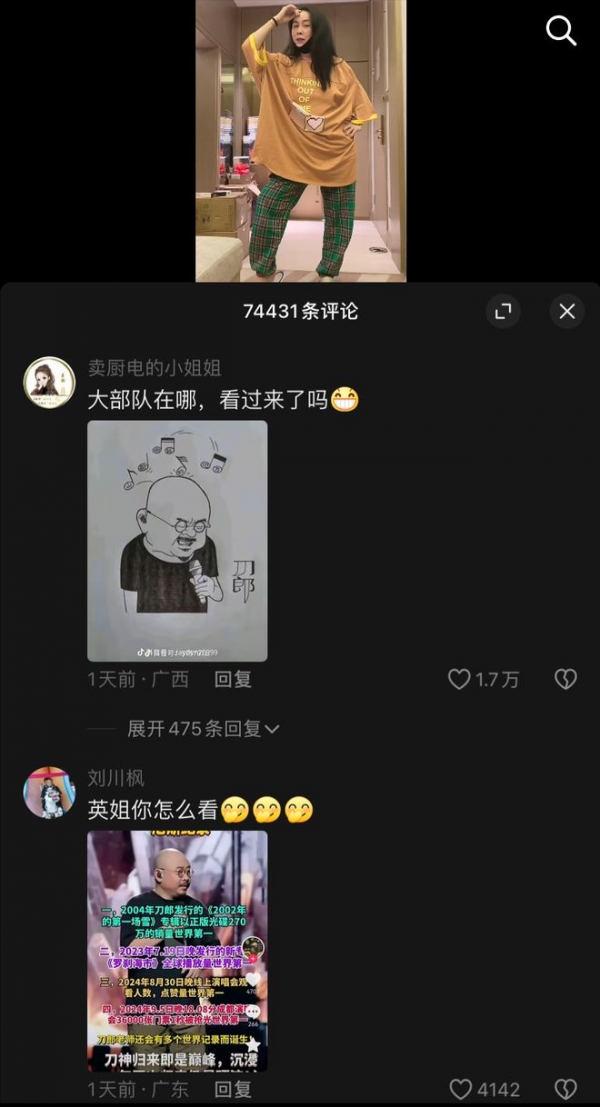Expand the comments panel to fullscreen
Screen dimensions: 600x1107
[503, 311]
